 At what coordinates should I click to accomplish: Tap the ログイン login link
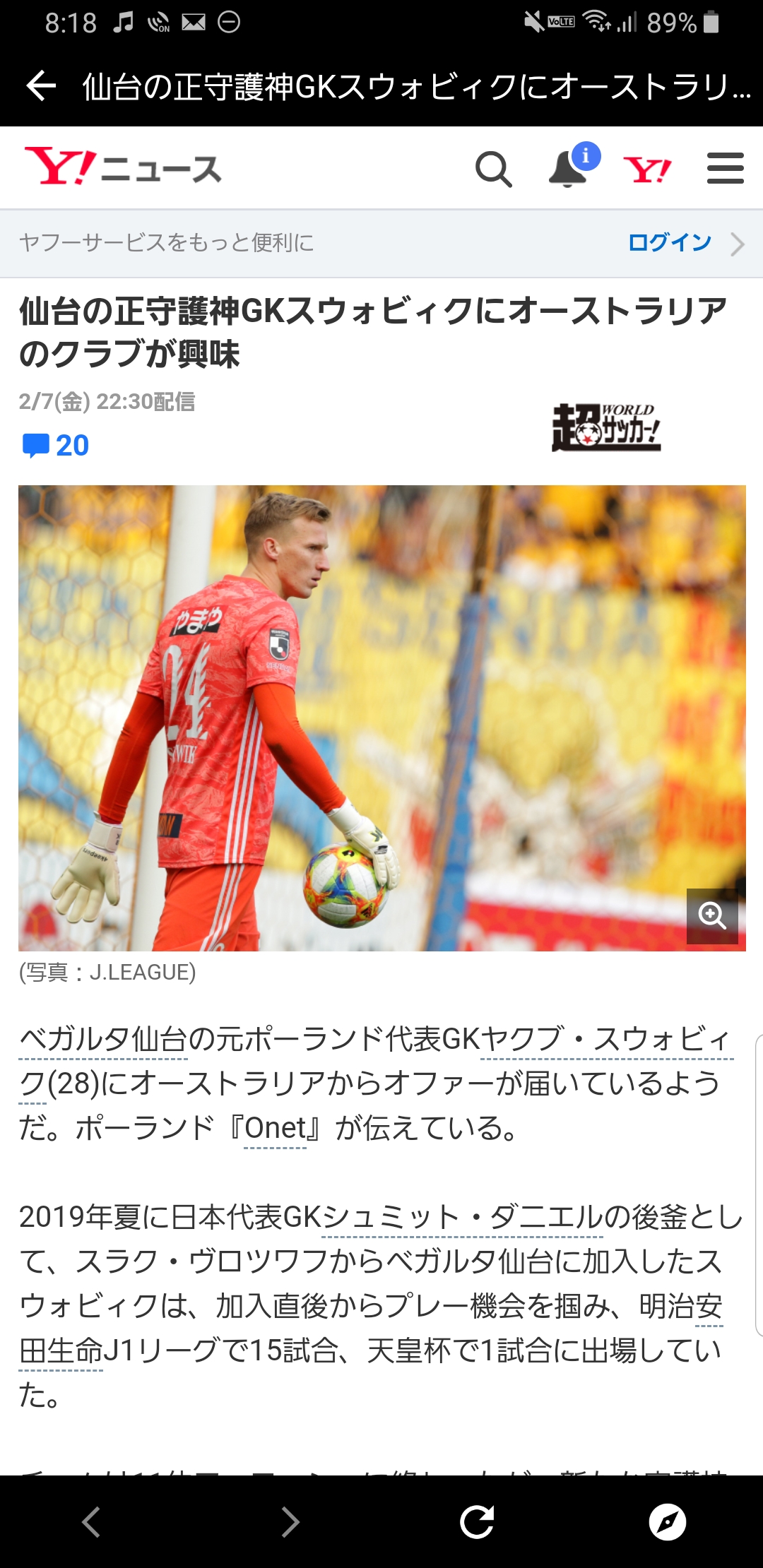[670, 242]
